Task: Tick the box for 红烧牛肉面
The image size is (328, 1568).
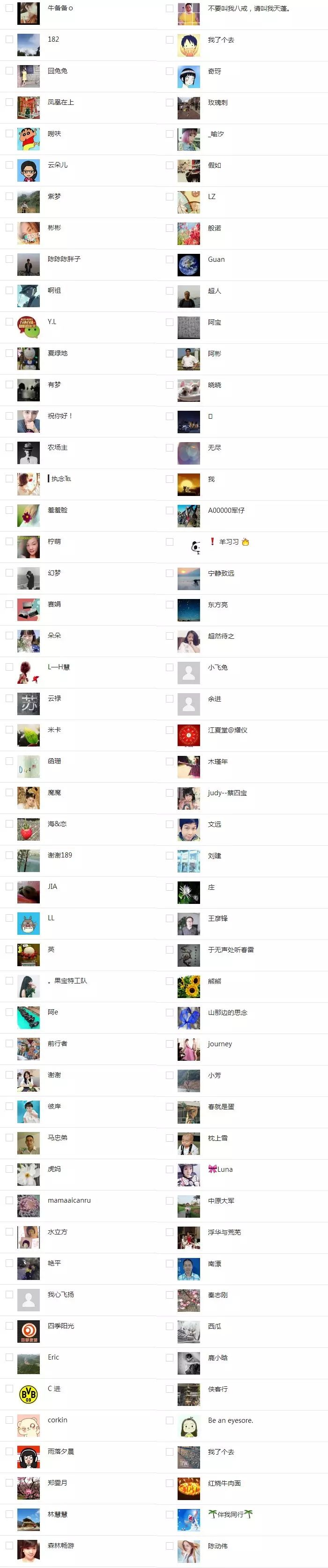Action: coord(170,1483)
